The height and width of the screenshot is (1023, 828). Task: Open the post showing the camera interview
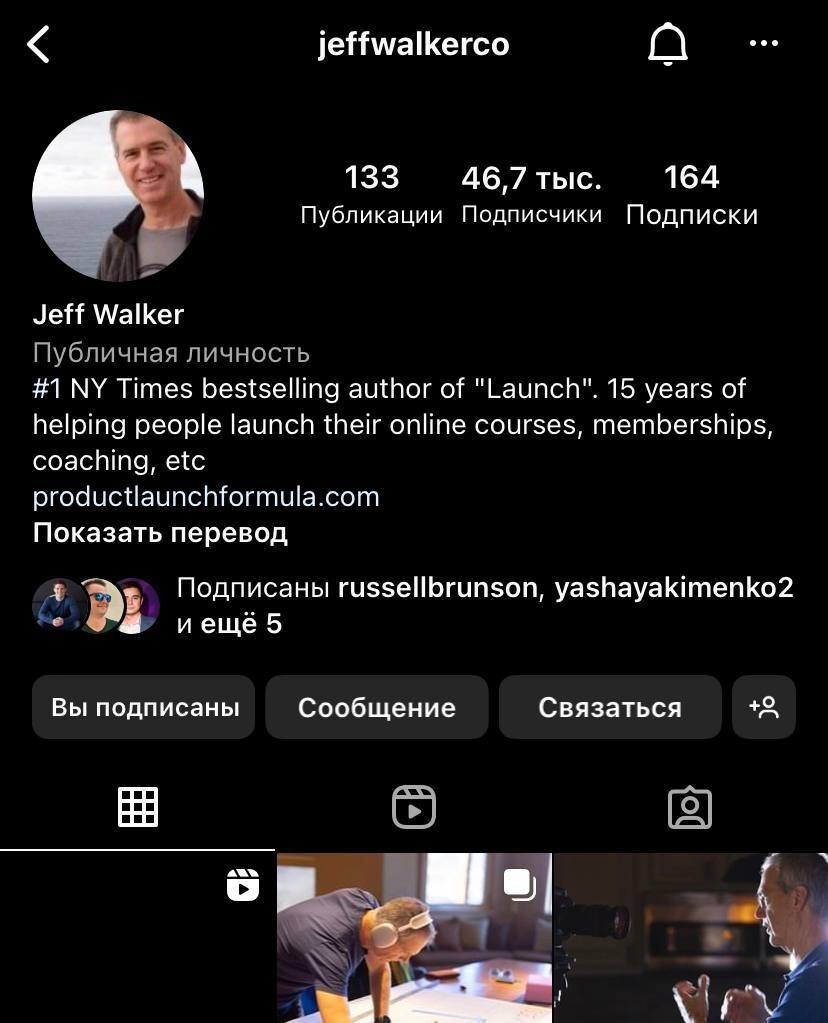[690, 938]
